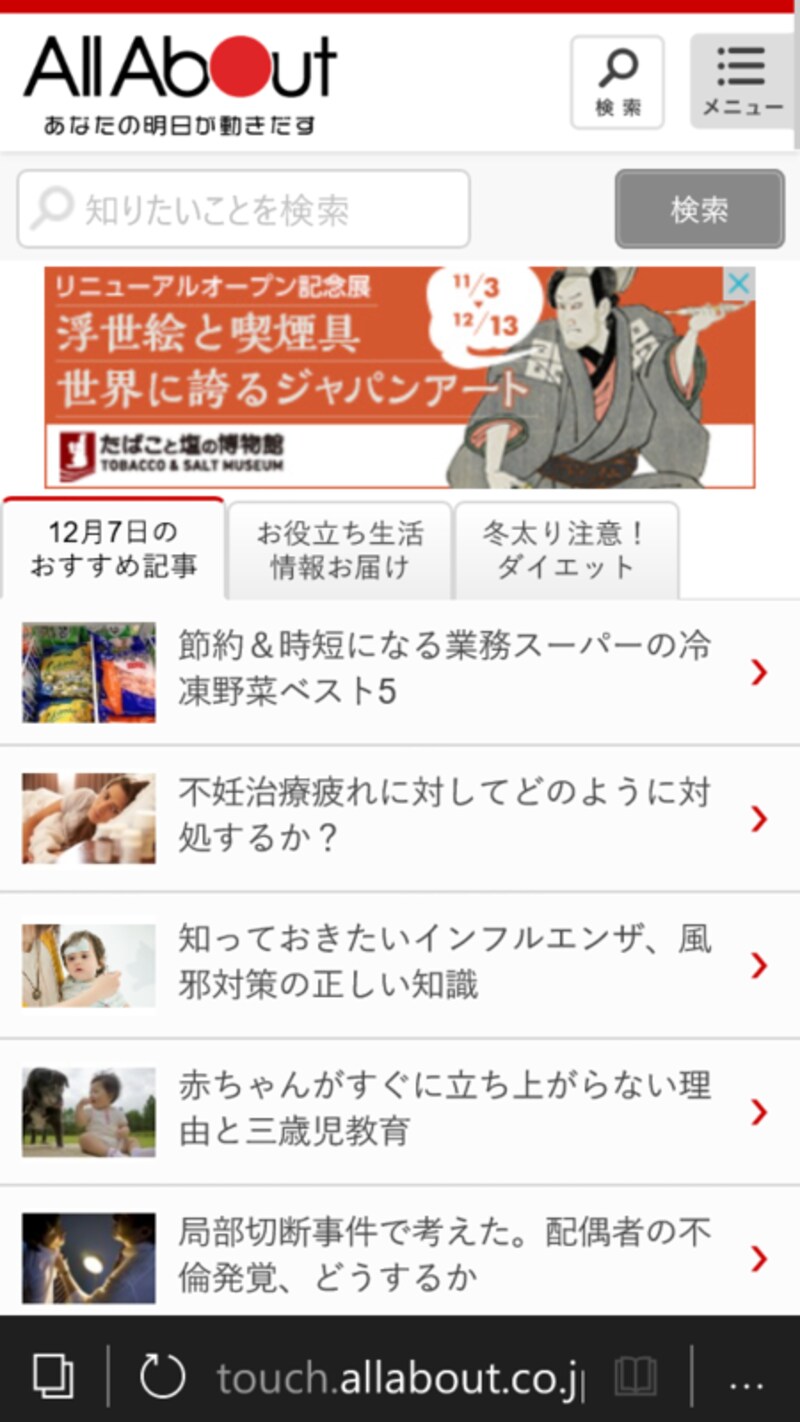Focus the 知りたいことを検索 search field
Image resolution: width=800 pixels, height=1422 pixels.
pyautogui.click(x=243, y=209)
